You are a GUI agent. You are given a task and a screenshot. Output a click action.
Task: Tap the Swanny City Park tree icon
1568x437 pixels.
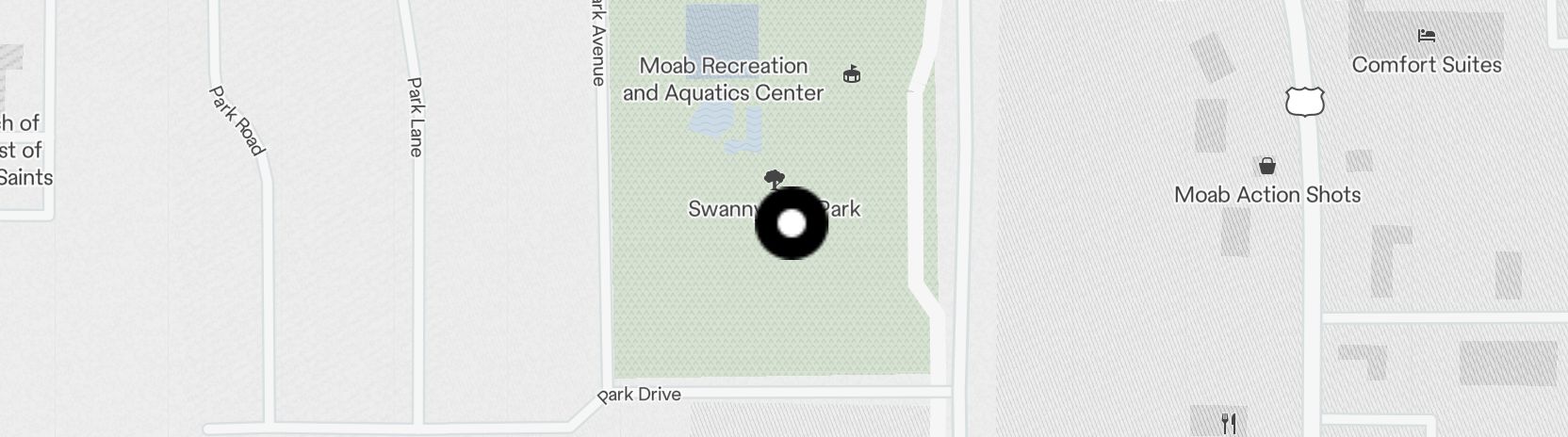pos(775,179)
